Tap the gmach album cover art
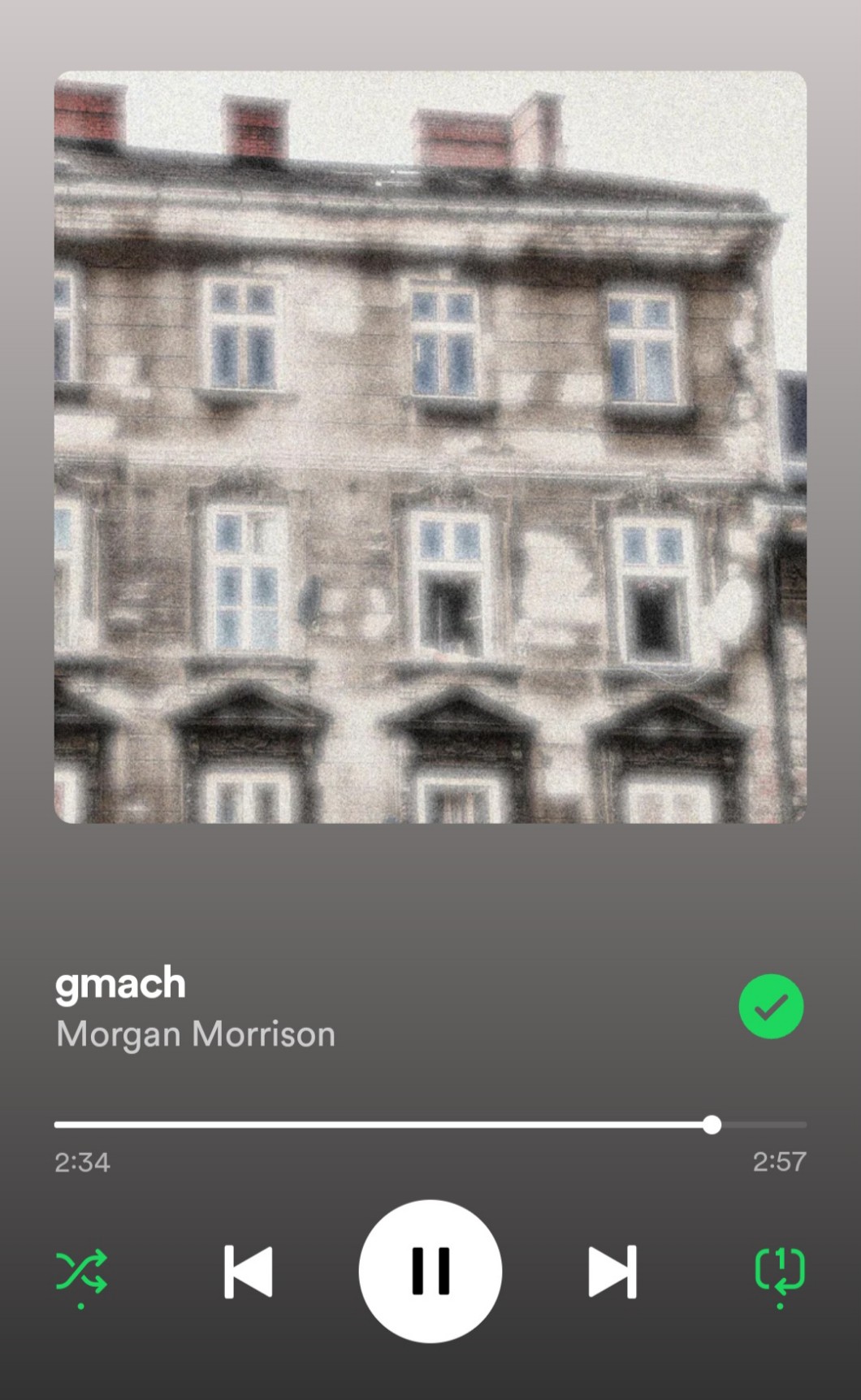Image resolution: width=861 pixels, height=1400 pixels. click(430, 447)
